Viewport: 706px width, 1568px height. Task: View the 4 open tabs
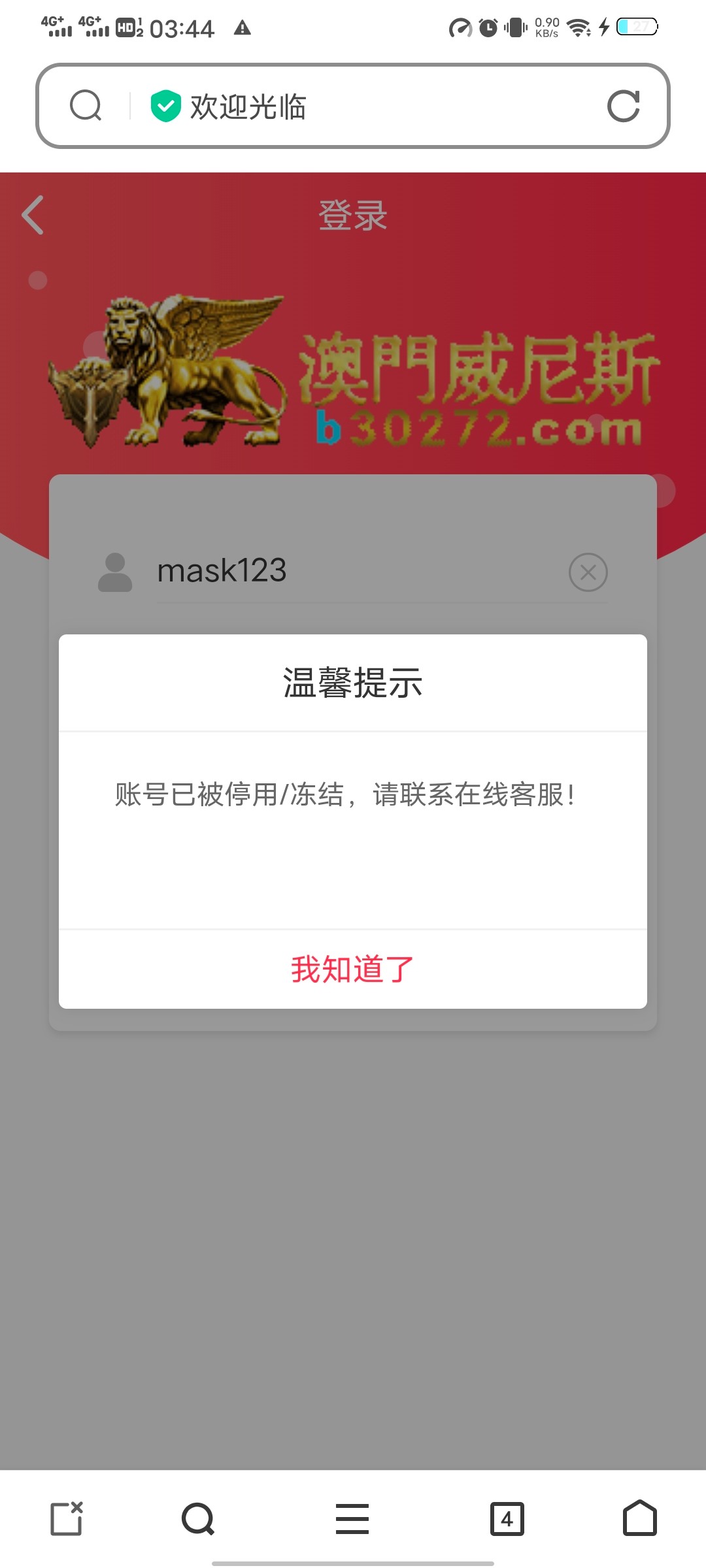pyautogui.click(x=507, y=1518)
